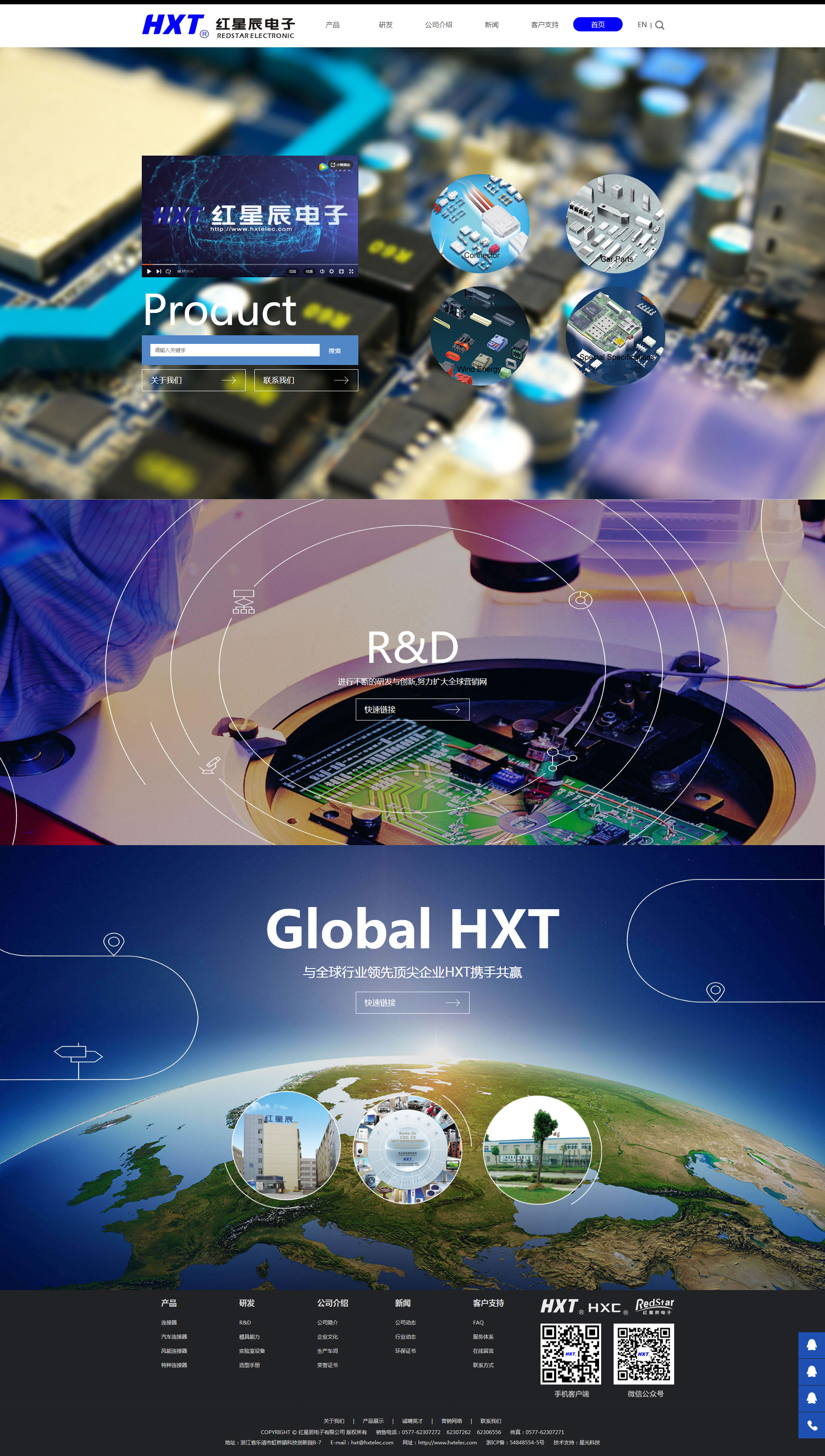Image resolution: width=825 pixels, height=1456 pixels.
Task: Open 汽车连接器 footer link
Action: click(x=174, y=1336)
